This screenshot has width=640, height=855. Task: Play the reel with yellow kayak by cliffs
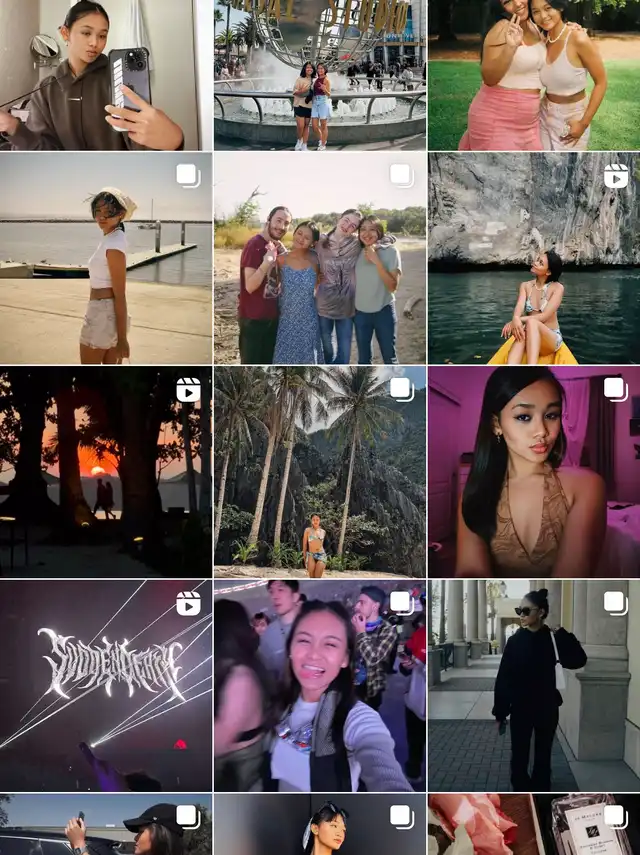[x=534, y=258]
